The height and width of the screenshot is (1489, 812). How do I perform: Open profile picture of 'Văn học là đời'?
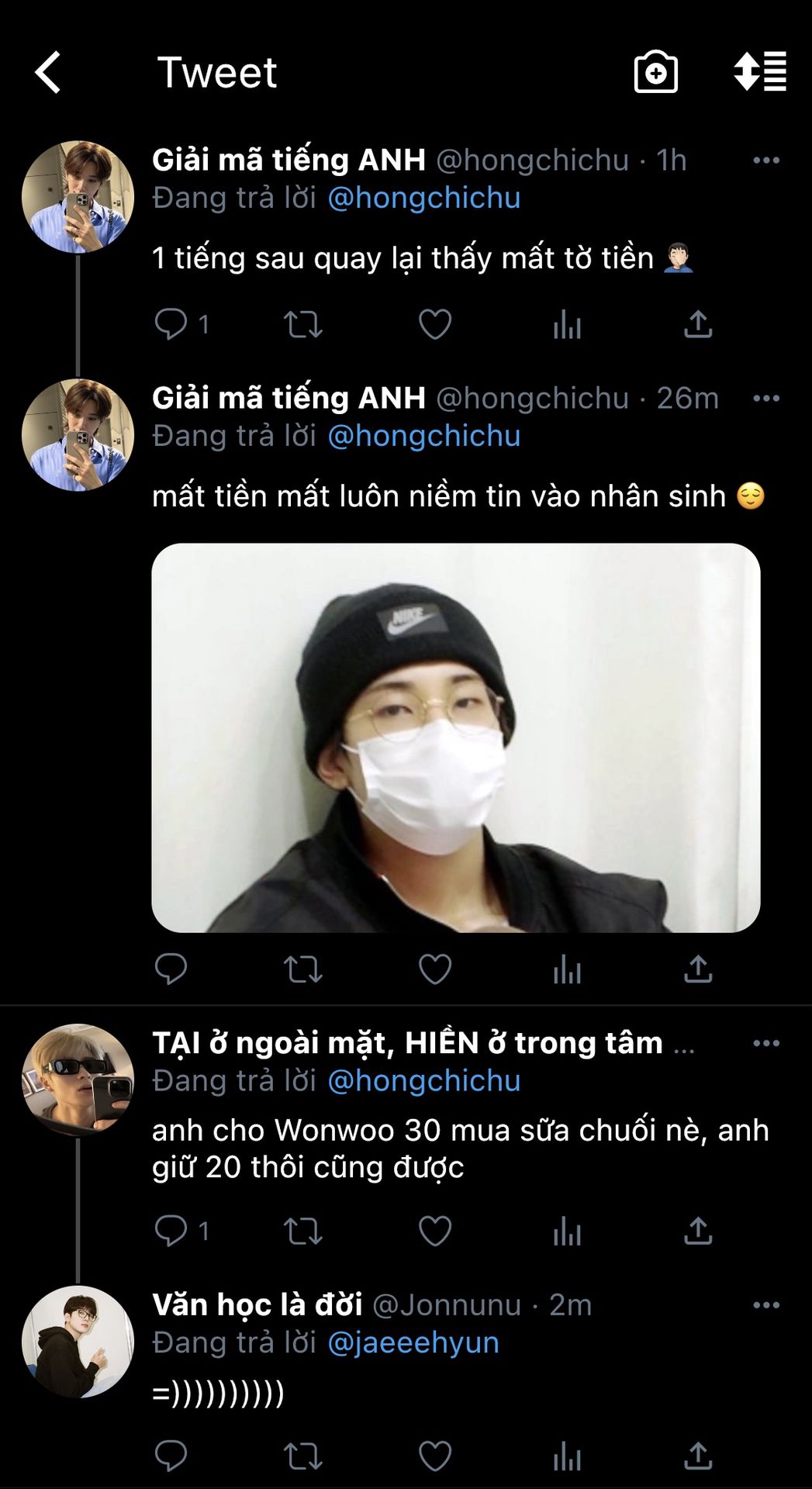point(78,1342)
